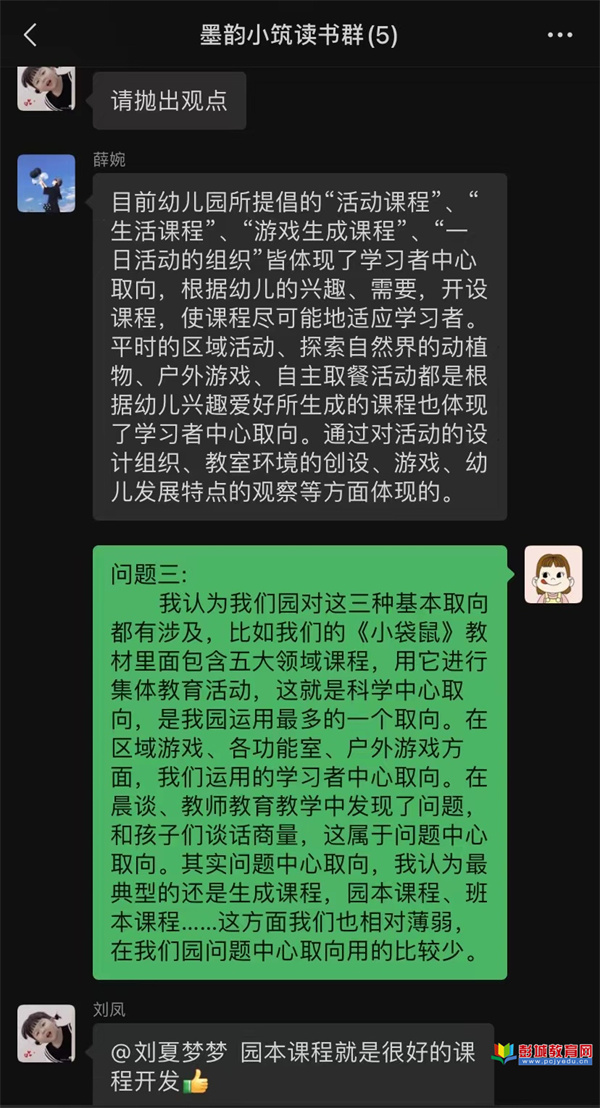Tap 刘凤's avatar beside 园本课程 message
This screenshot has height=1108, width=600.
click(46, 1033)
